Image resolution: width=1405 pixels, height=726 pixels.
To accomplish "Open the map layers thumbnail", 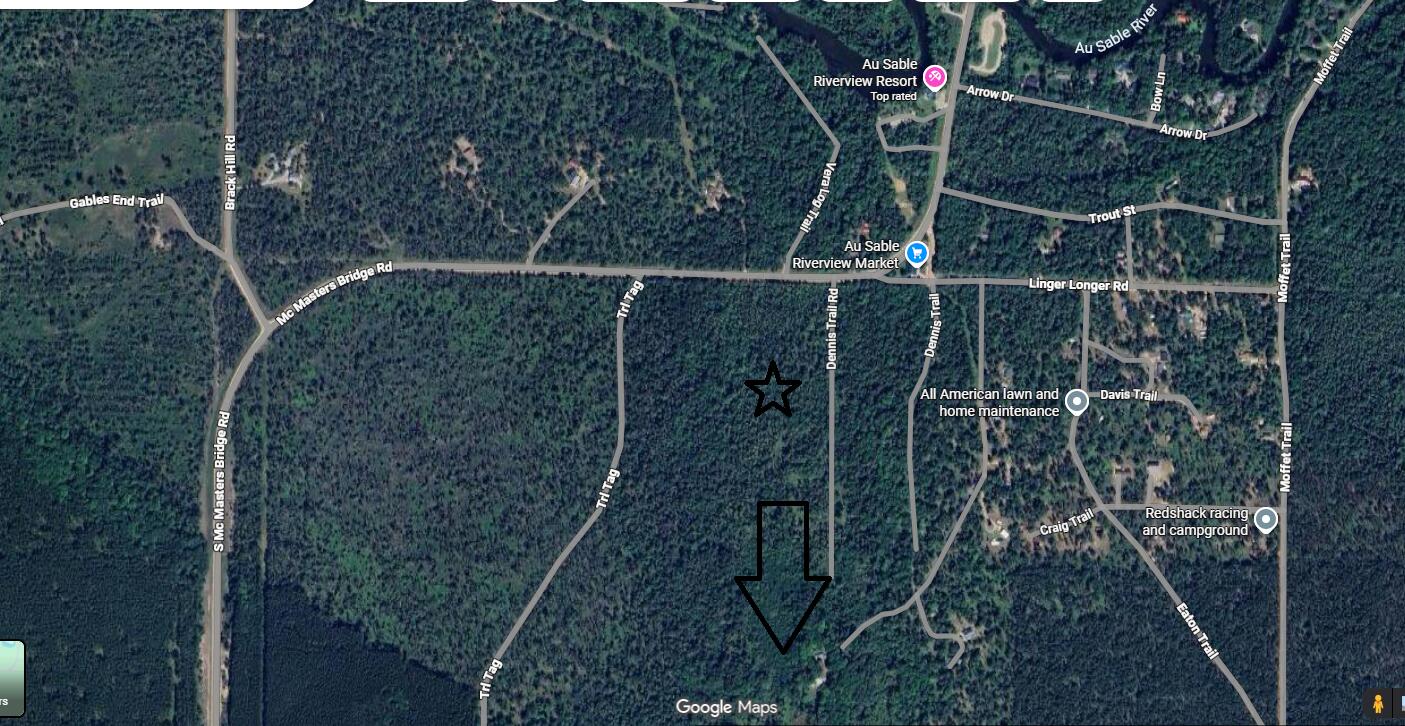I will click(10, 679).
